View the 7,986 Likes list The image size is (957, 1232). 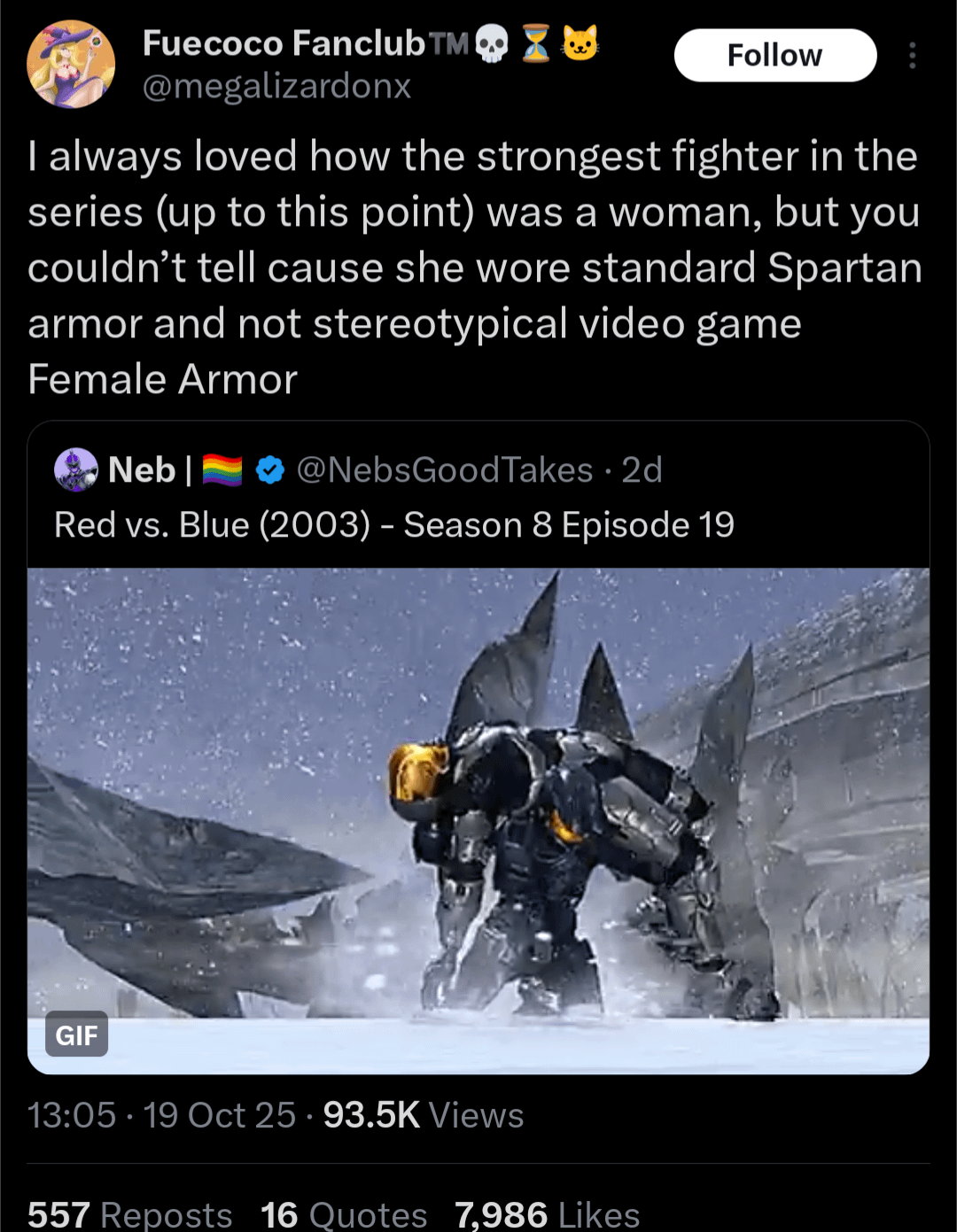(x=547, y=1214)
